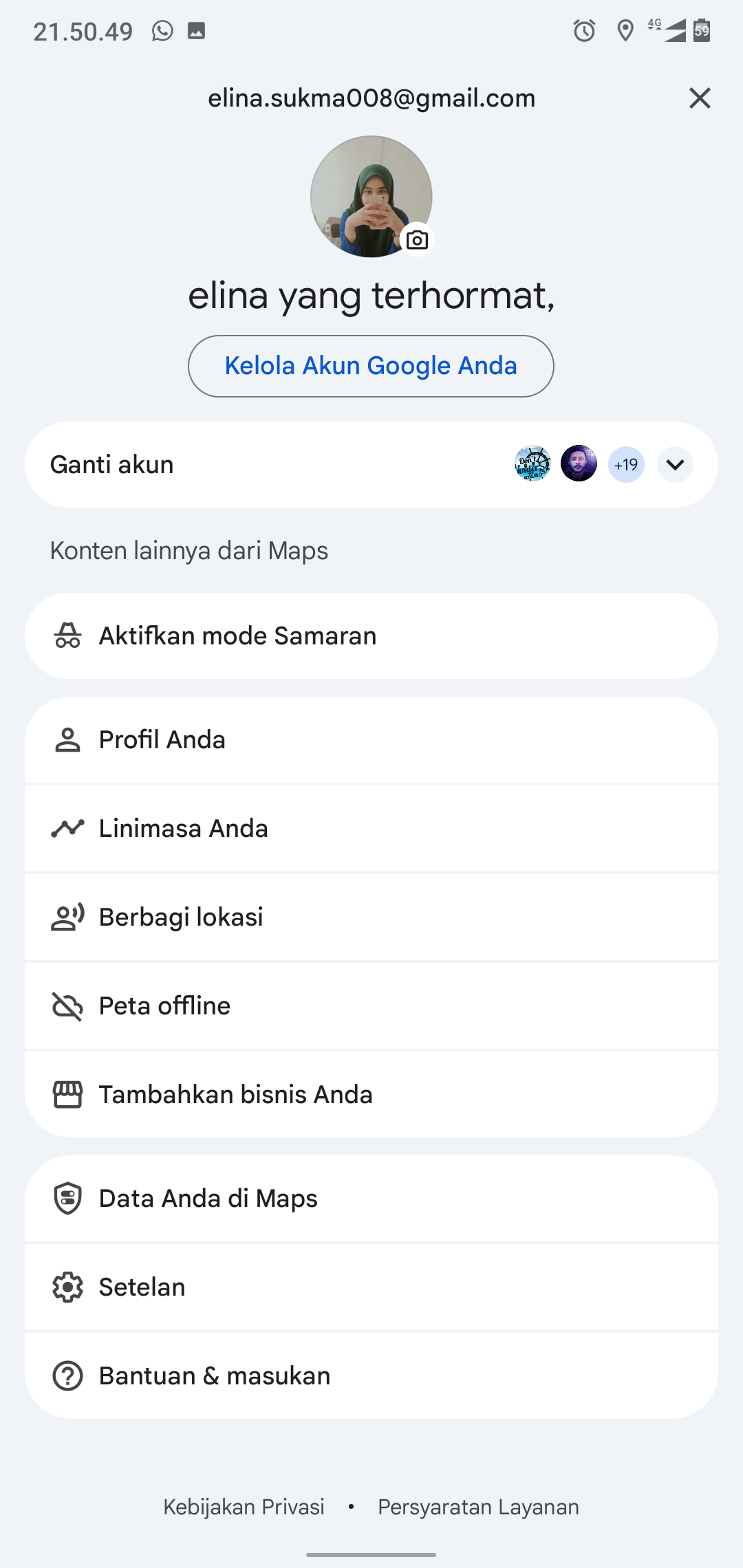
Task: Read the Kebijakan Privasi link
Action: point(244,1507)
